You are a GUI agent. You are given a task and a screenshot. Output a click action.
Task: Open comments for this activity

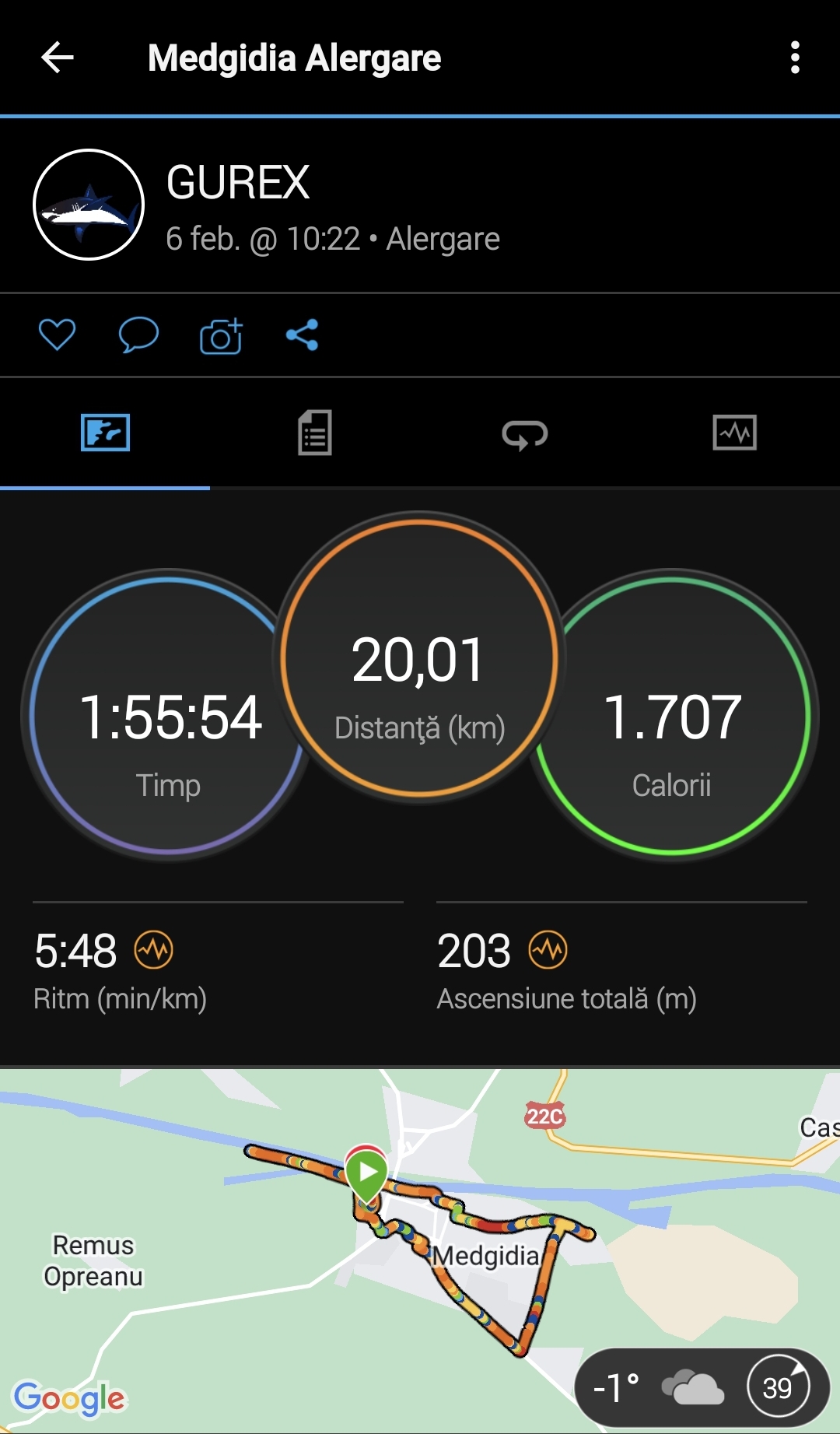pos(138,335)
